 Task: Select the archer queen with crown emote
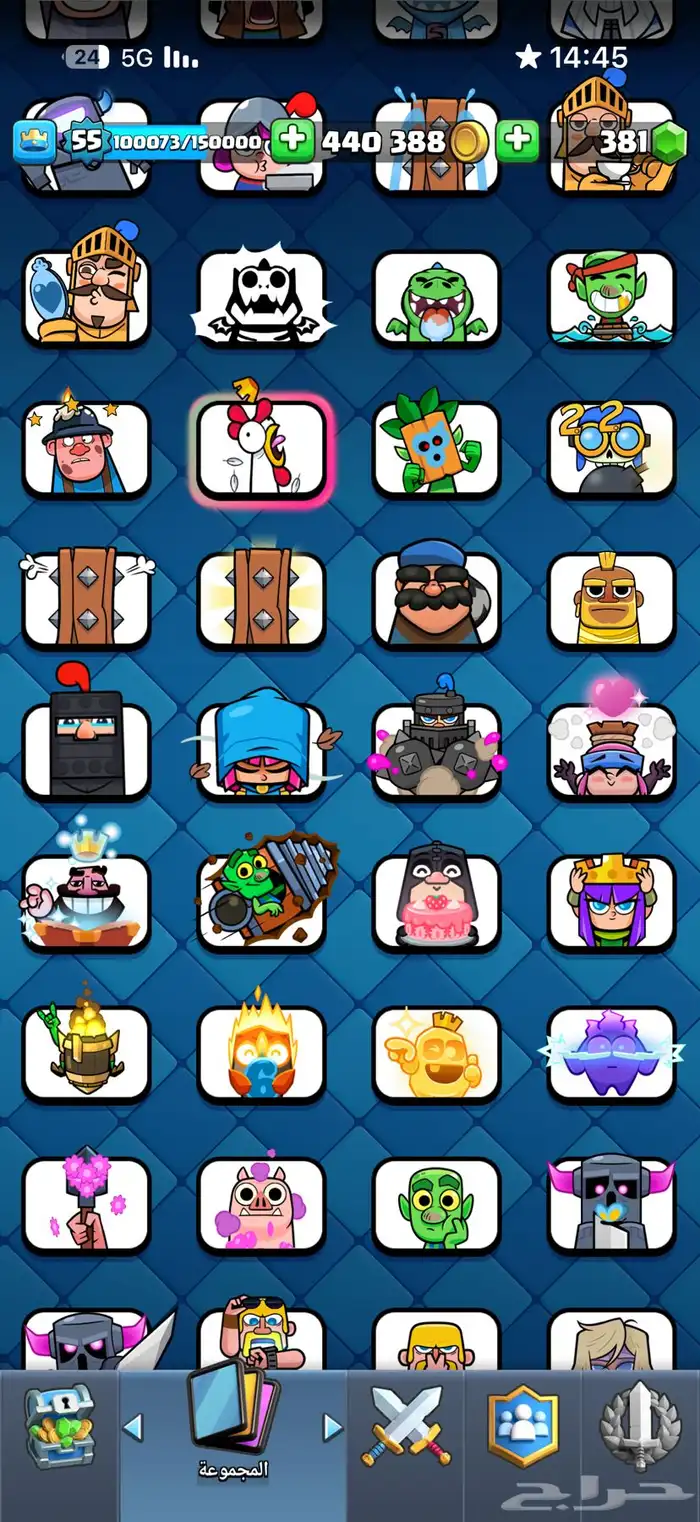pyautogui.click(x=611, y=901)
